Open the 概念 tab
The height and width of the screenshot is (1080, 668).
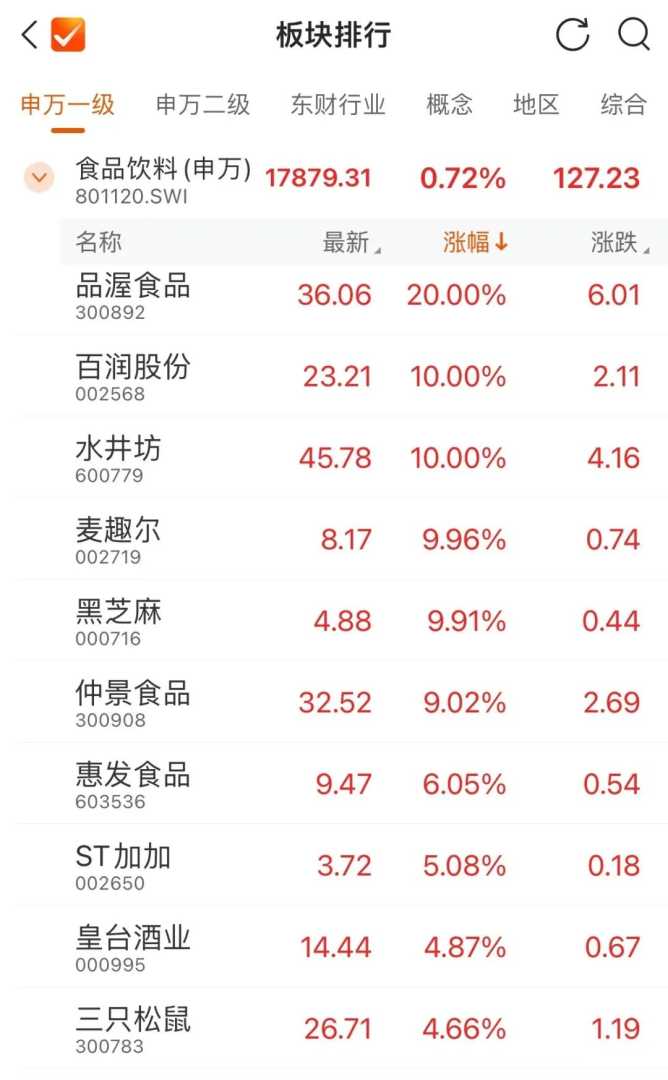click(449, 104)
